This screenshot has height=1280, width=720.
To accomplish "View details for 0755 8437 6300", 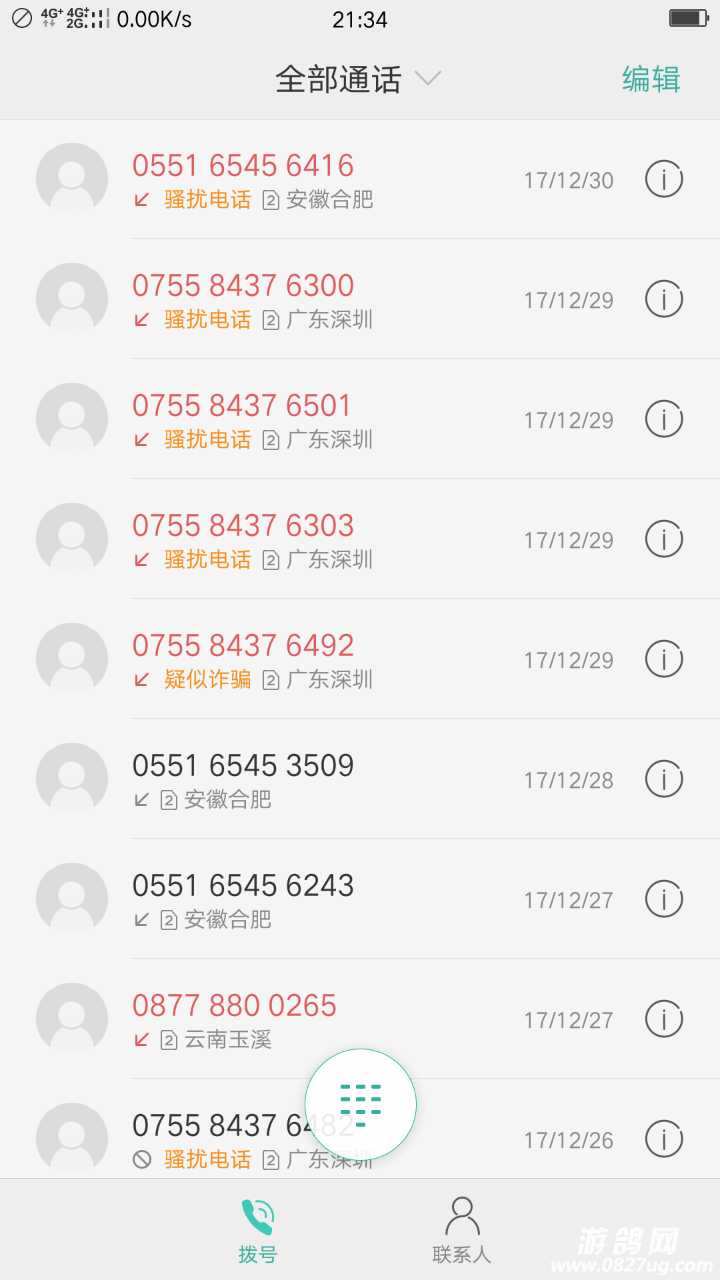I will 663,299.
